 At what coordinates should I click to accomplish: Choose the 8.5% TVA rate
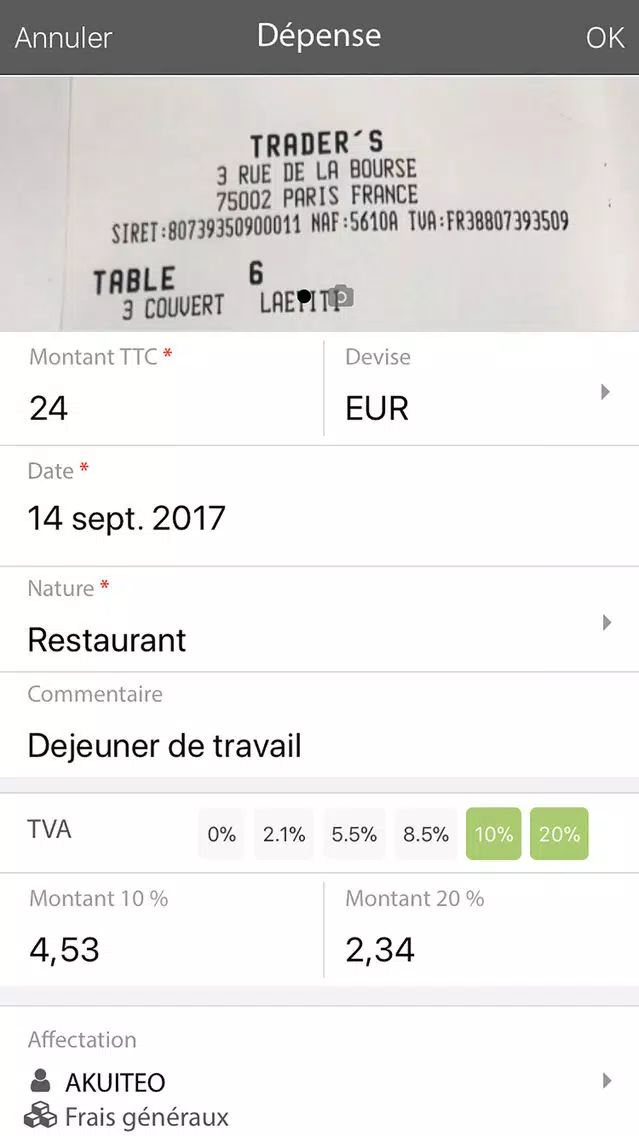click(426, 834)
